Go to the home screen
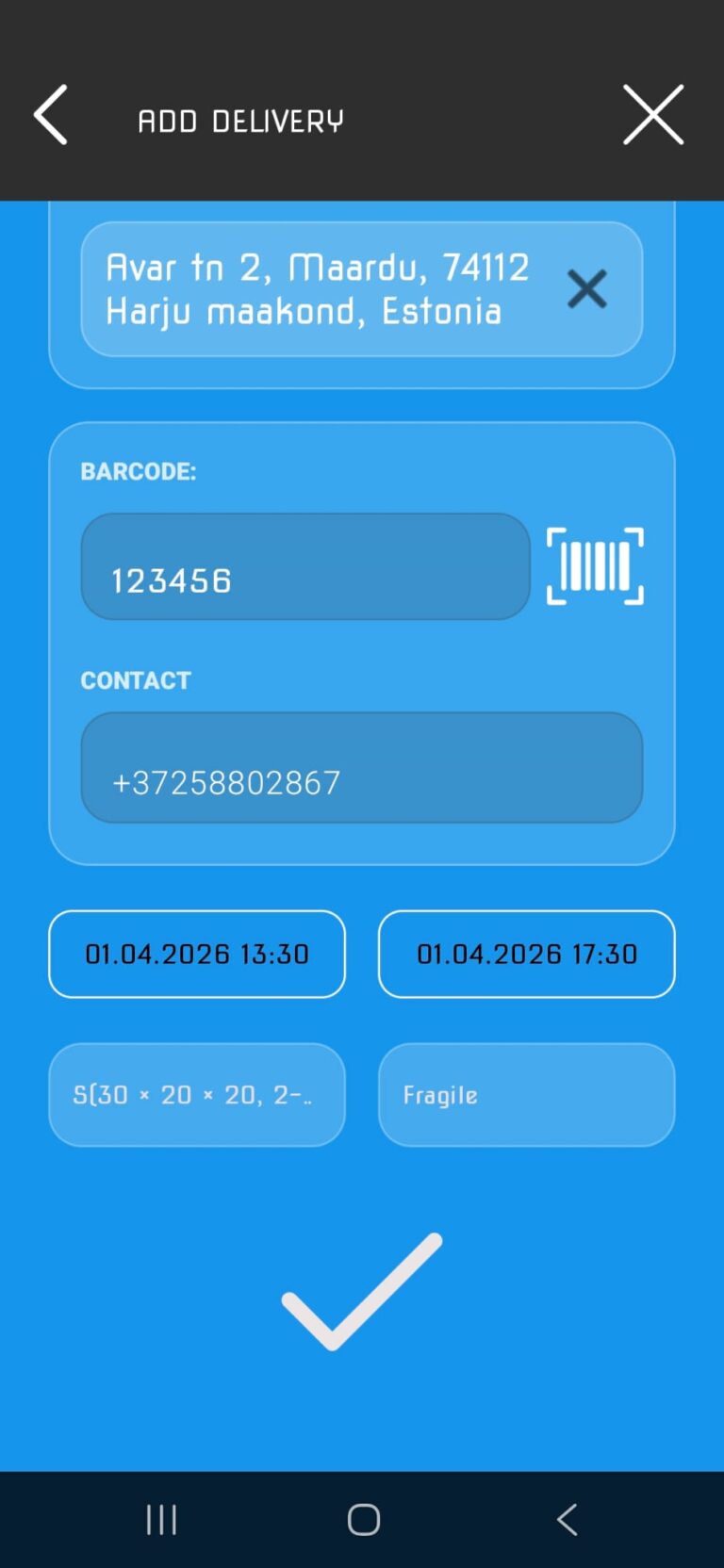Image resolution: width=724 pixels, height=1568 pixels. tap(363, 1519)
